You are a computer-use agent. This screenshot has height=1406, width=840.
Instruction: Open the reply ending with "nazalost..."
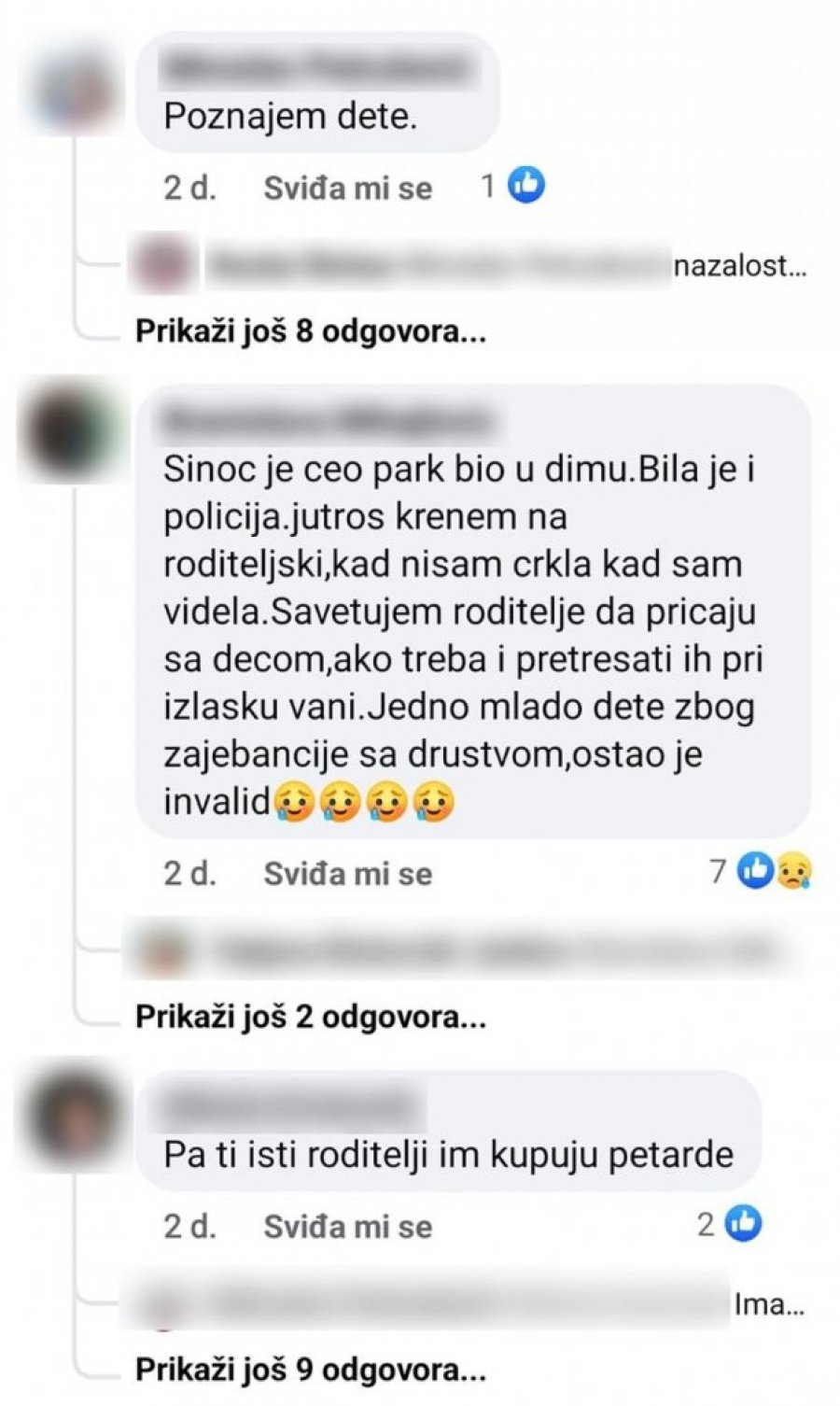(x=737, y=267)
